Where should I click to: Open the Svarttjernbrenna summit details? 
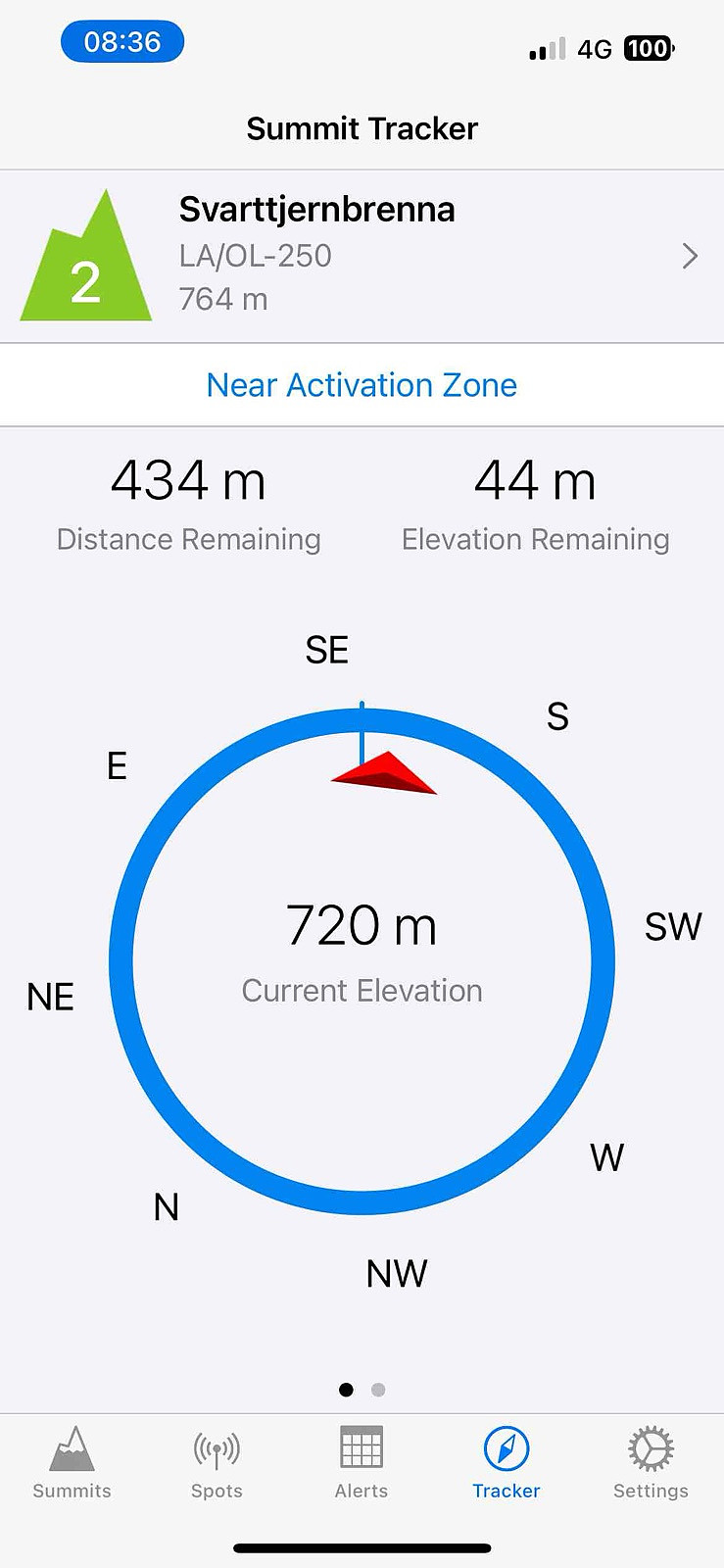point(362,257)
